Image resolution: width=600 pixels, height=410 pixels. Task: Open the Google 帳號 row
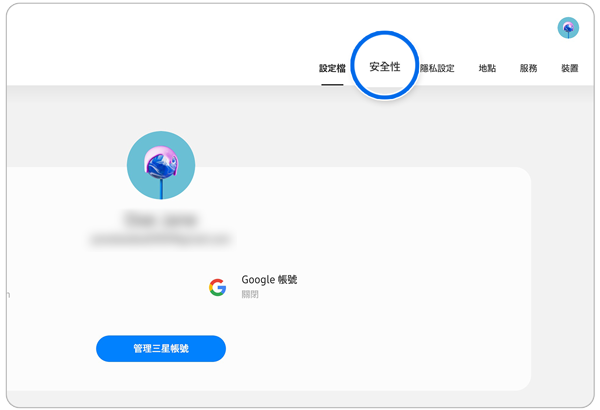(x=255, y=287)
